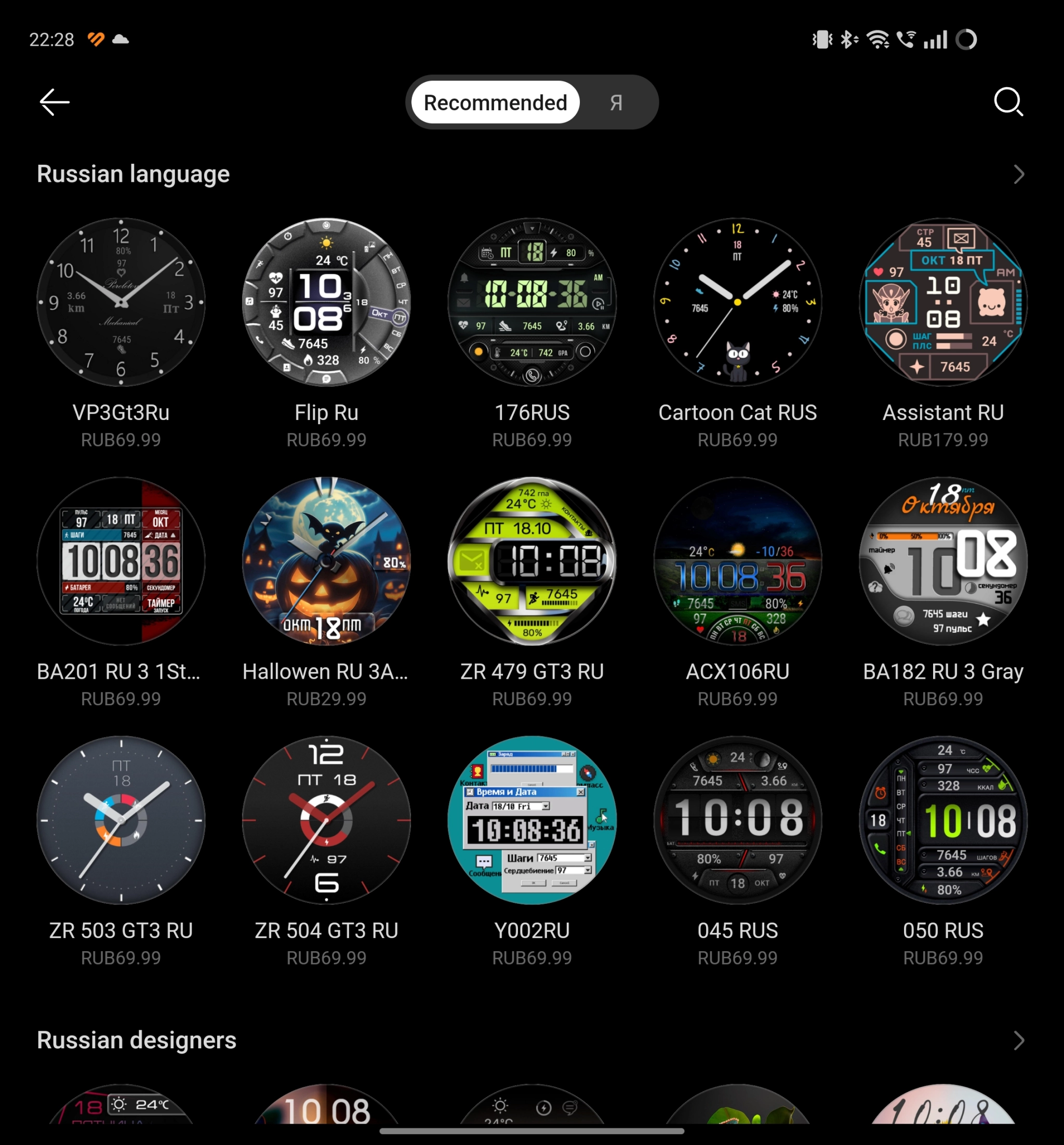Open the VP3Gt3Ru watch face
The width and height of the screenshot is (1064, 1145).
[x=121, y=302]
